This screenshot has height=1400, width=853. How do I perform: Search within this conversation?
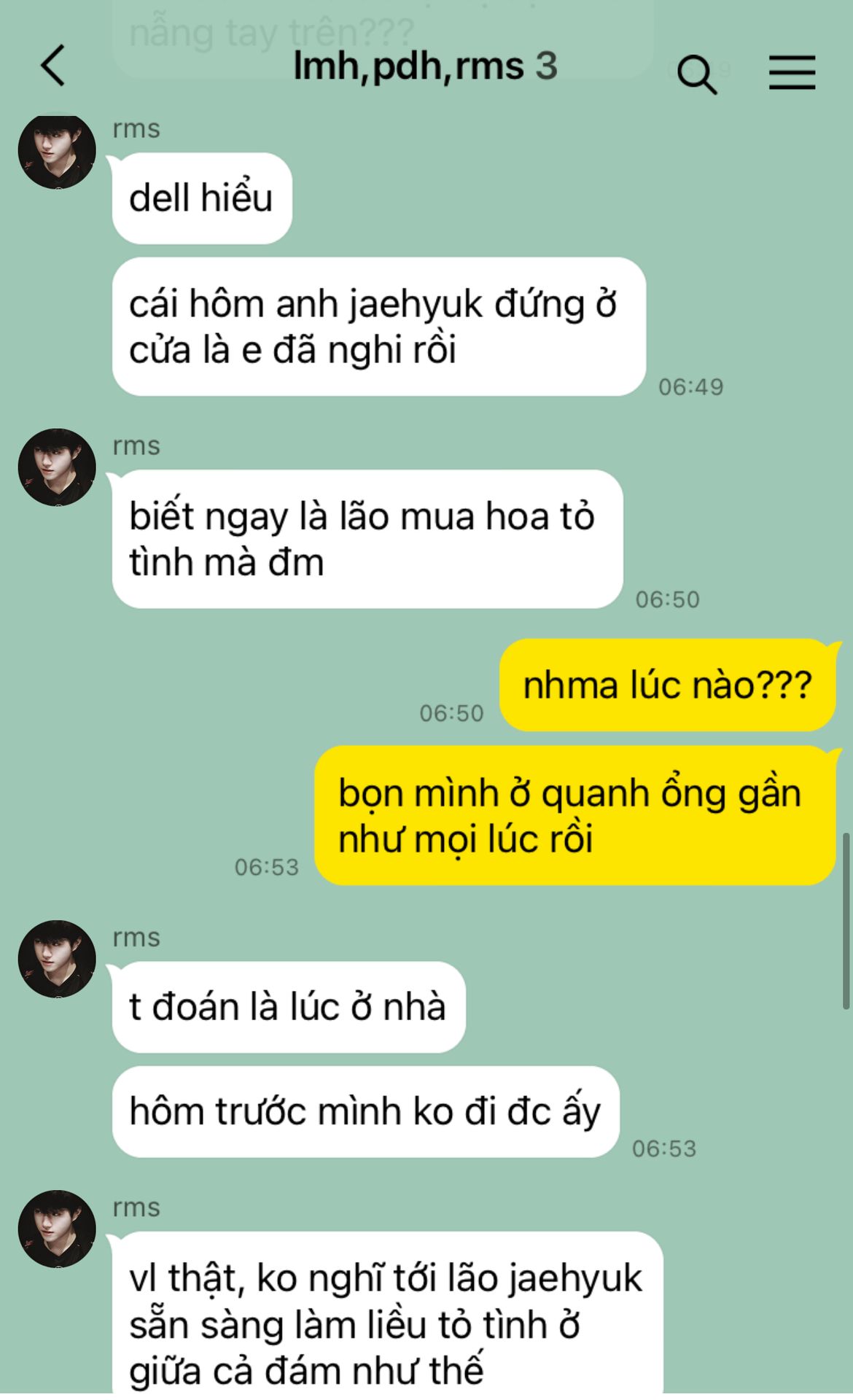pos(696,74)
